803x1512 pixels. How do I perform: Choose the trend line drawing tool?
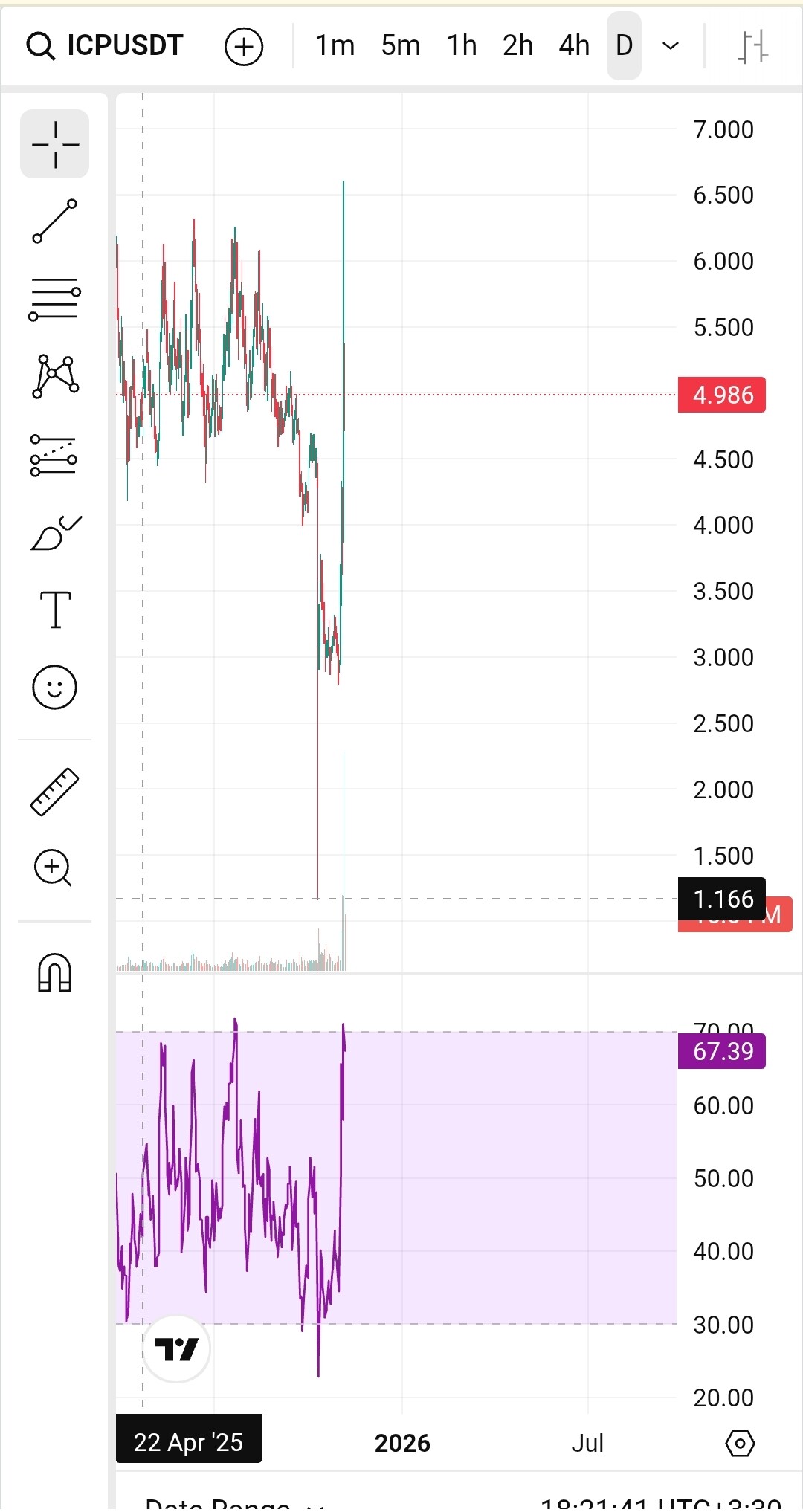[x=55, y=221]
